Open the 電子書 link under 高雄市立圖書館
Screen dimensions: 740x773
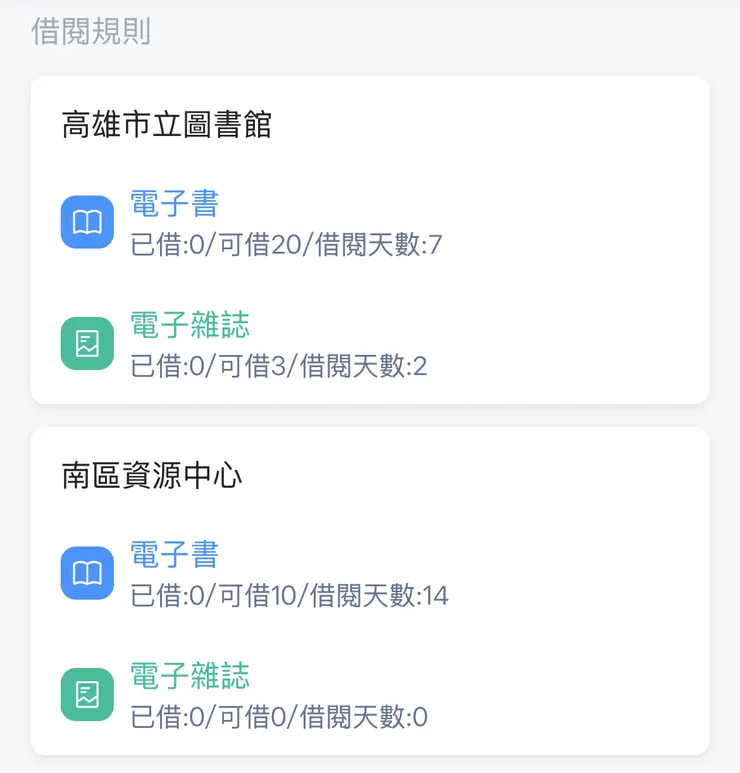tap(176, 204)
